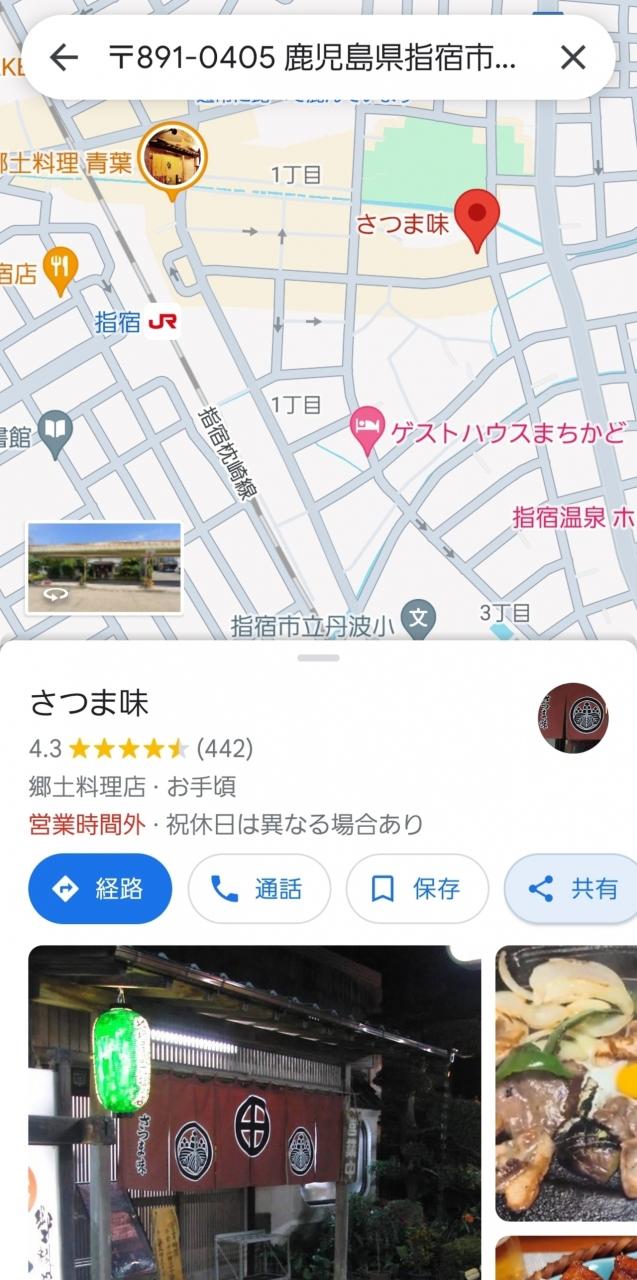The width and height of the screenshot is (637, 1280).
Task: Open さつま味 round profile picture
Action: [x=572, y=717]
